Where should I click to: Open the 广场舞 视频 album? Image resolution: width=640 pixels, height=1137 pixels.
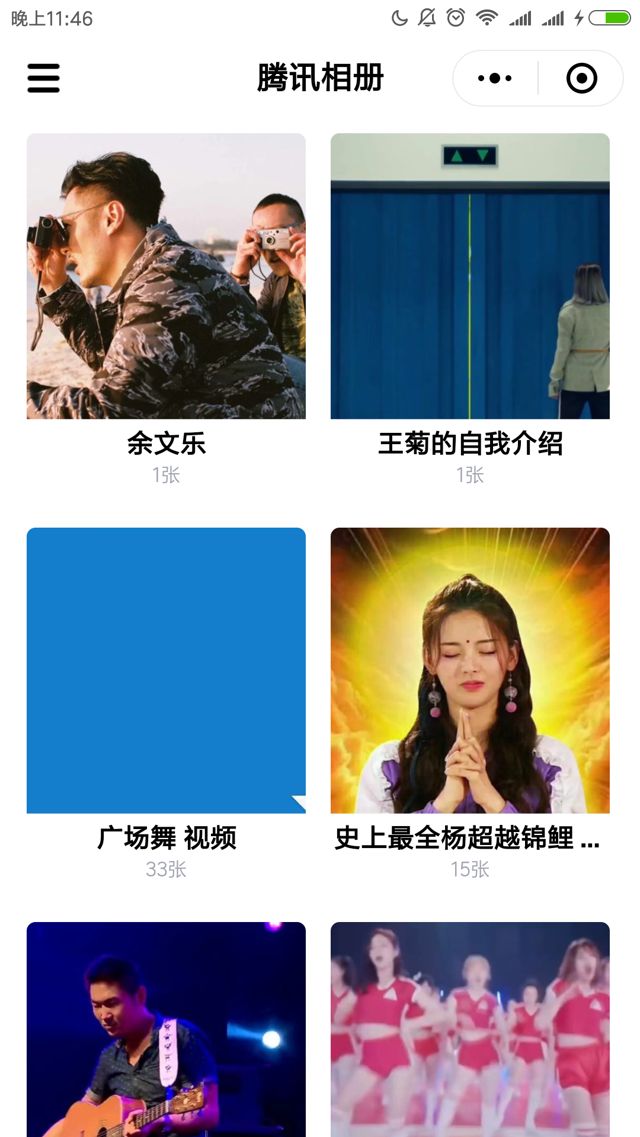tap(166, 670)
